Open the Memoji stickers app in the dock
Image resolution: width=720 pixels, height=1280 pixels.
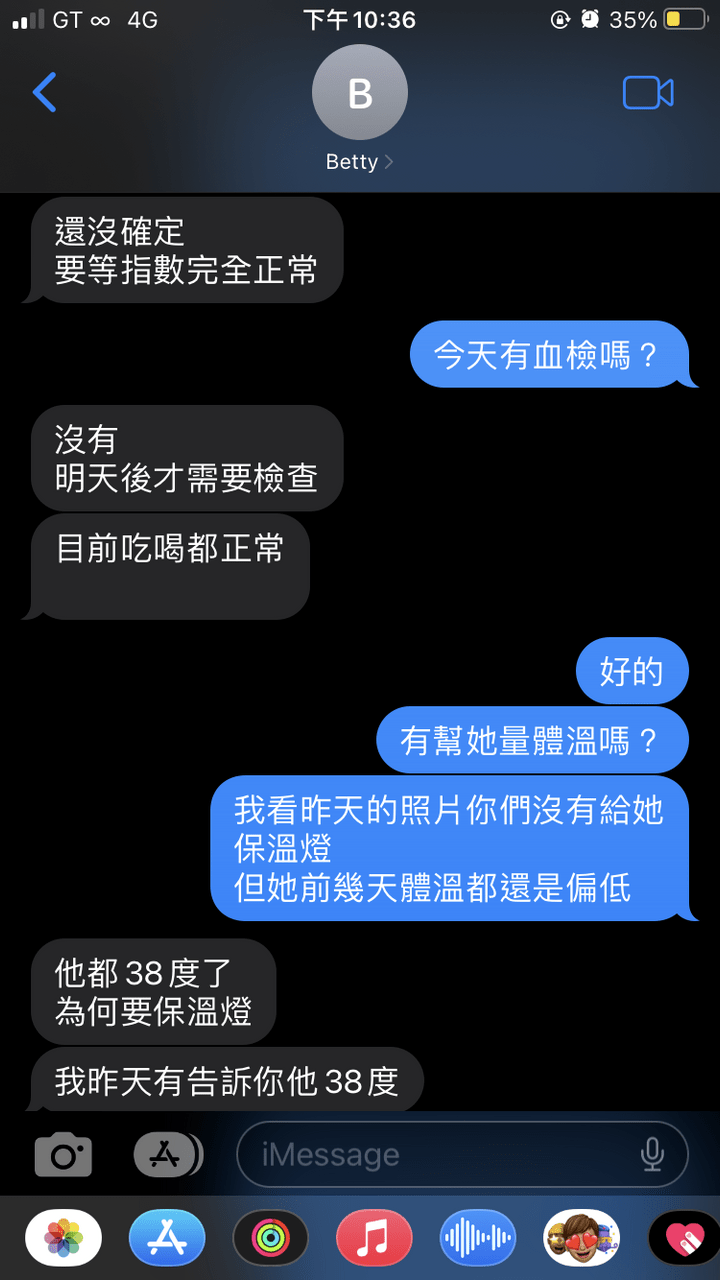pyautogui.click(x=582, y=1237)
